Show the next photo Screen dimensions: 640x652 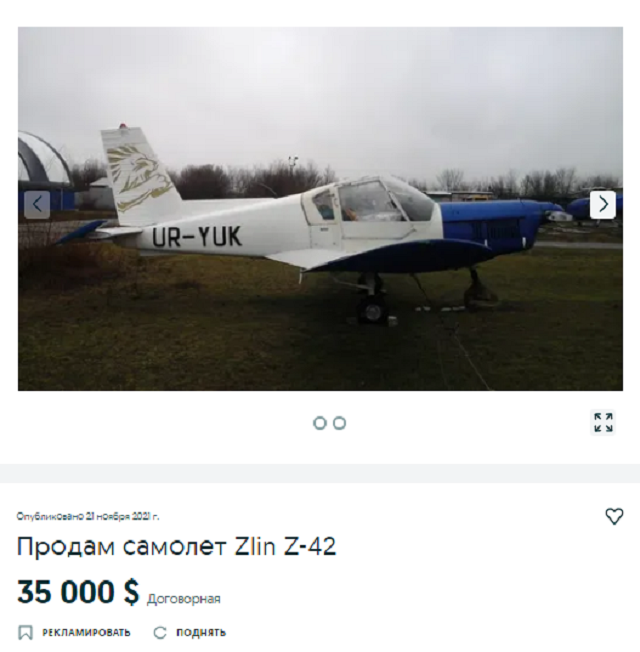(602, 205)
